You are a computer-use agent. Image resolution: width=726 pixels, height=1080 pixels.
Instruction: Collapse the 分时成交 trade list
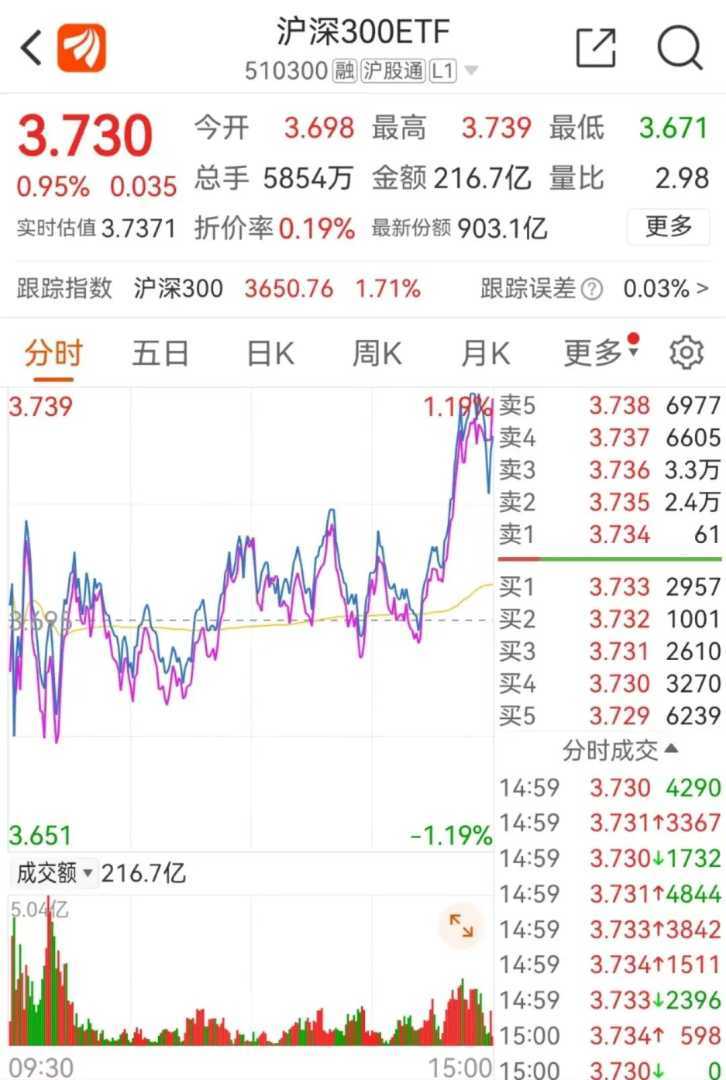click(621, 749)
